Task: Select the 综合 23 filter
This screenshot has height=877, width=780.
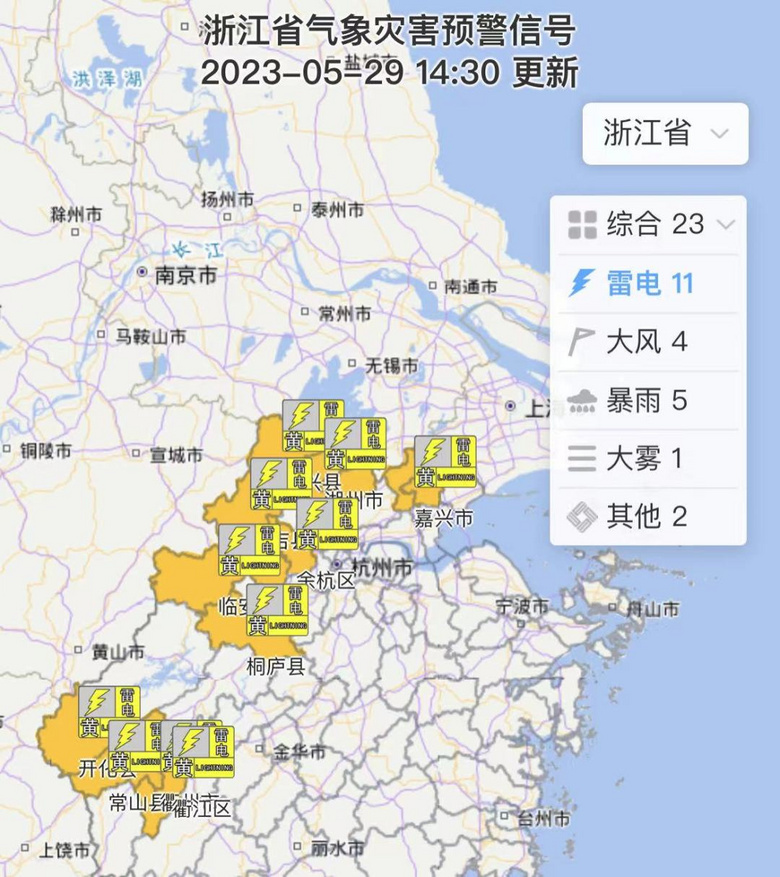Action: pyautogui.click(x=650, y=224)
